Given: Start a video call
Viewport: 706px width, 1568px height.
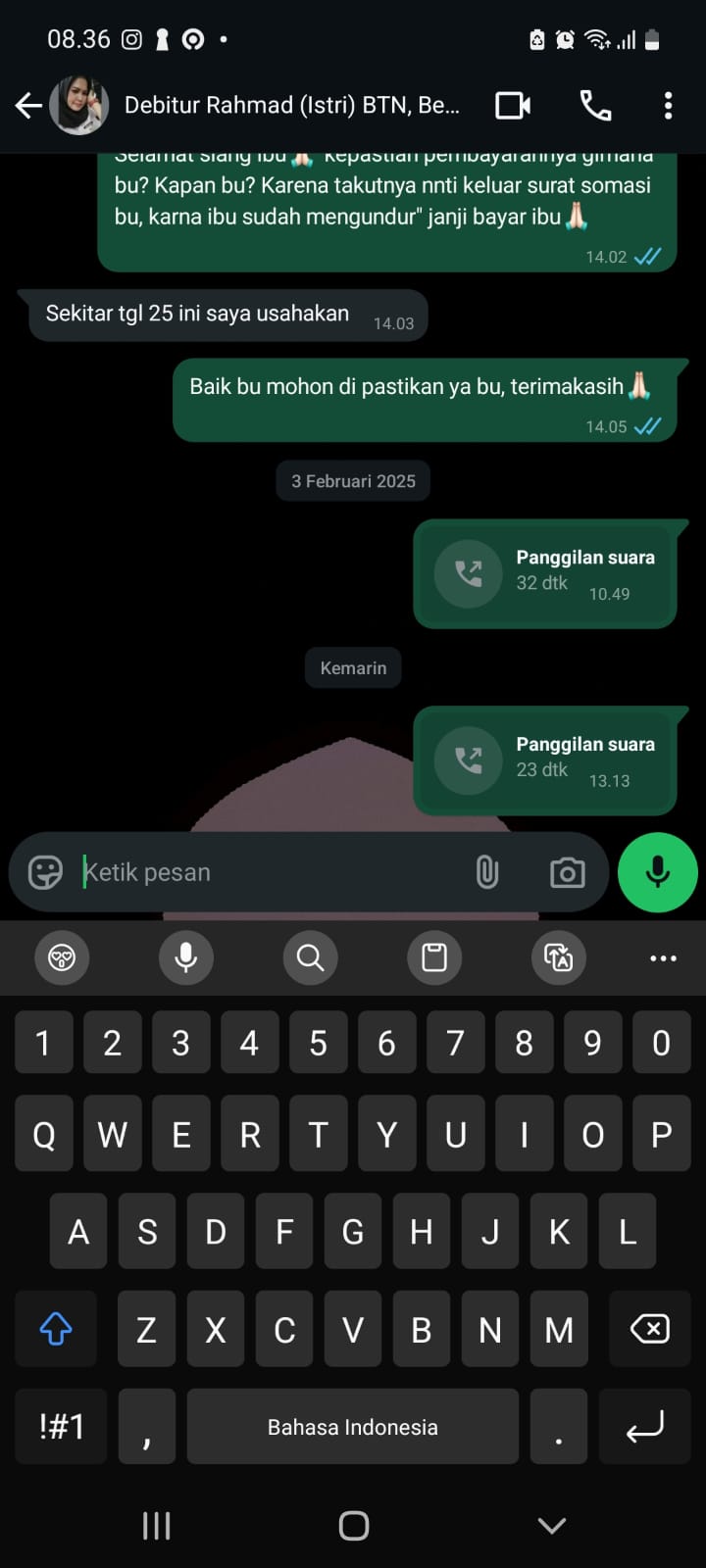Looking at the screenshot, I should [513, 105].
